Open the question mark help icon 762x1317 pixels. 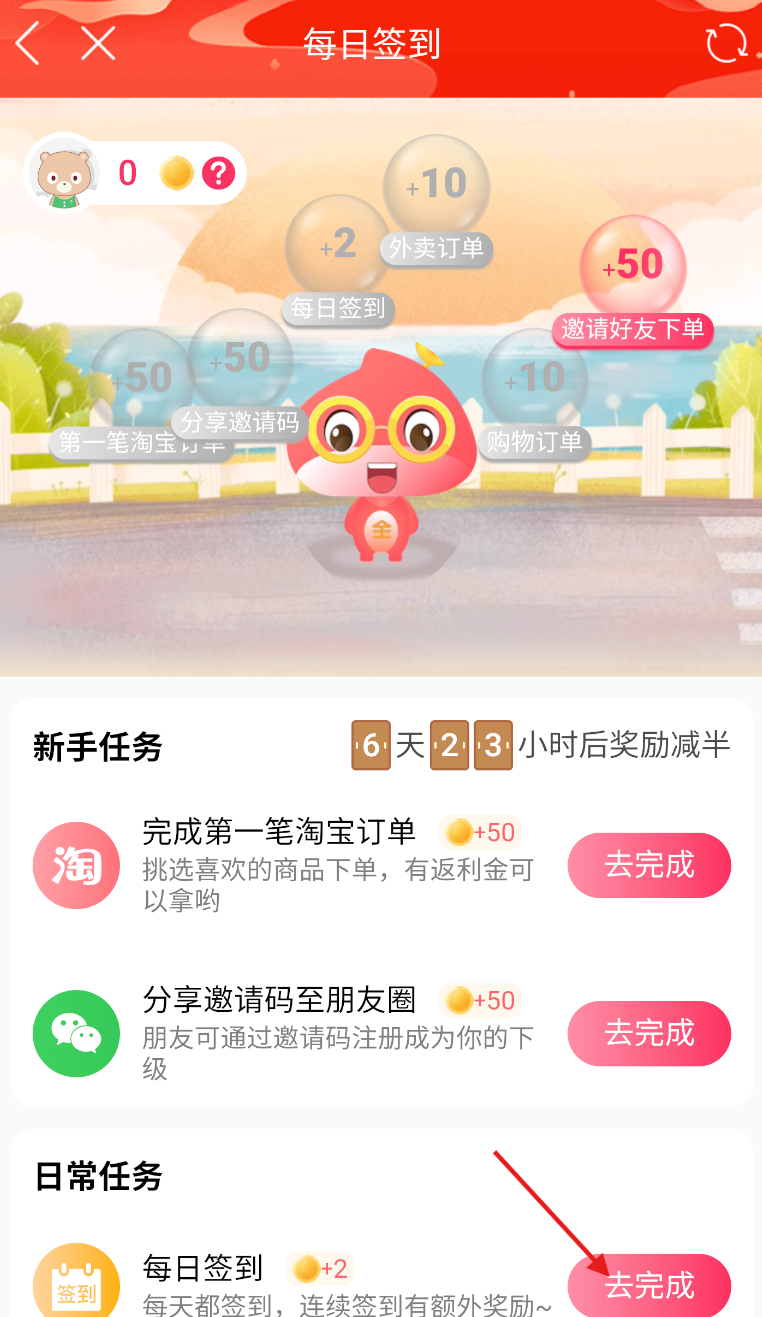[x=218, y=174]
